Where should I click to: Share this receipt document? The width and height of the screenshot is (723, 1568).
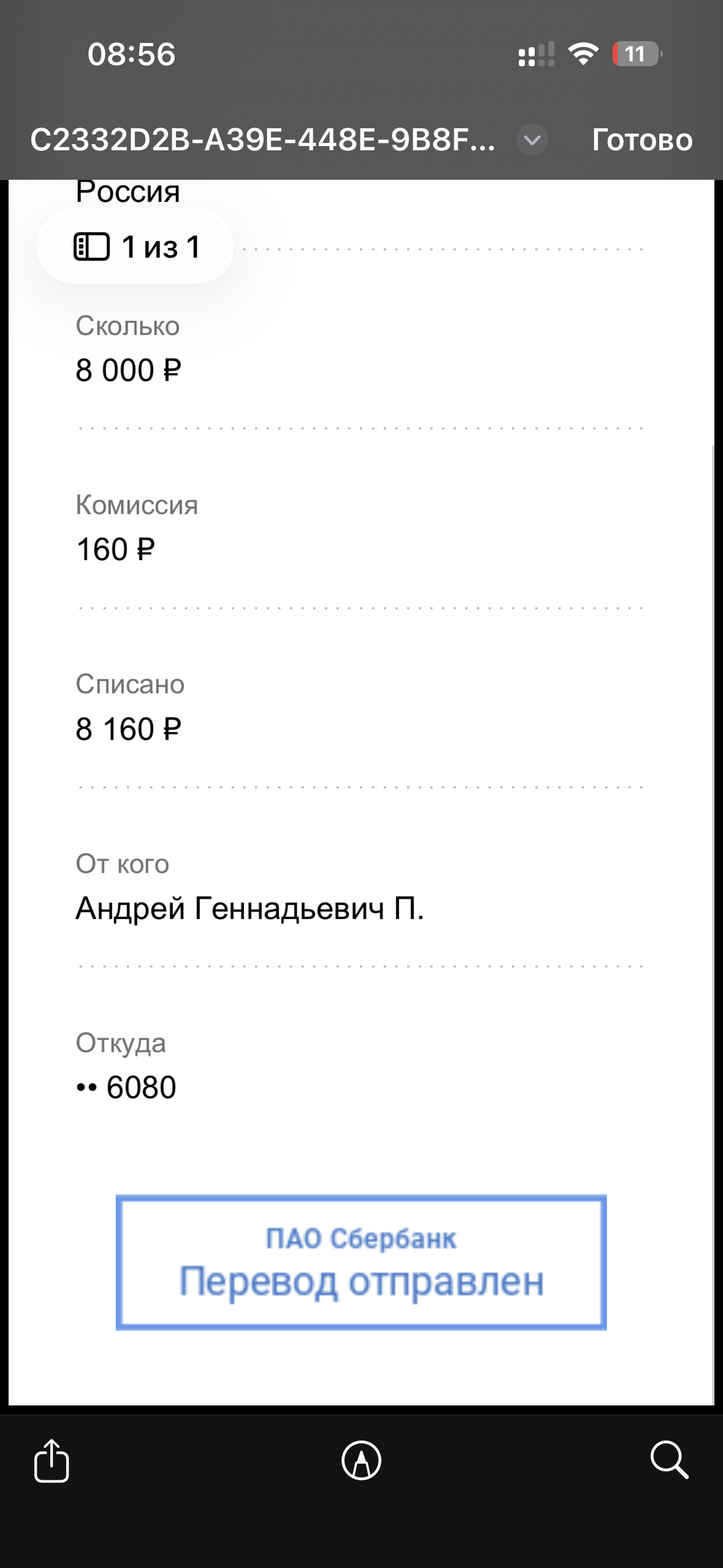coord(52,1460)
